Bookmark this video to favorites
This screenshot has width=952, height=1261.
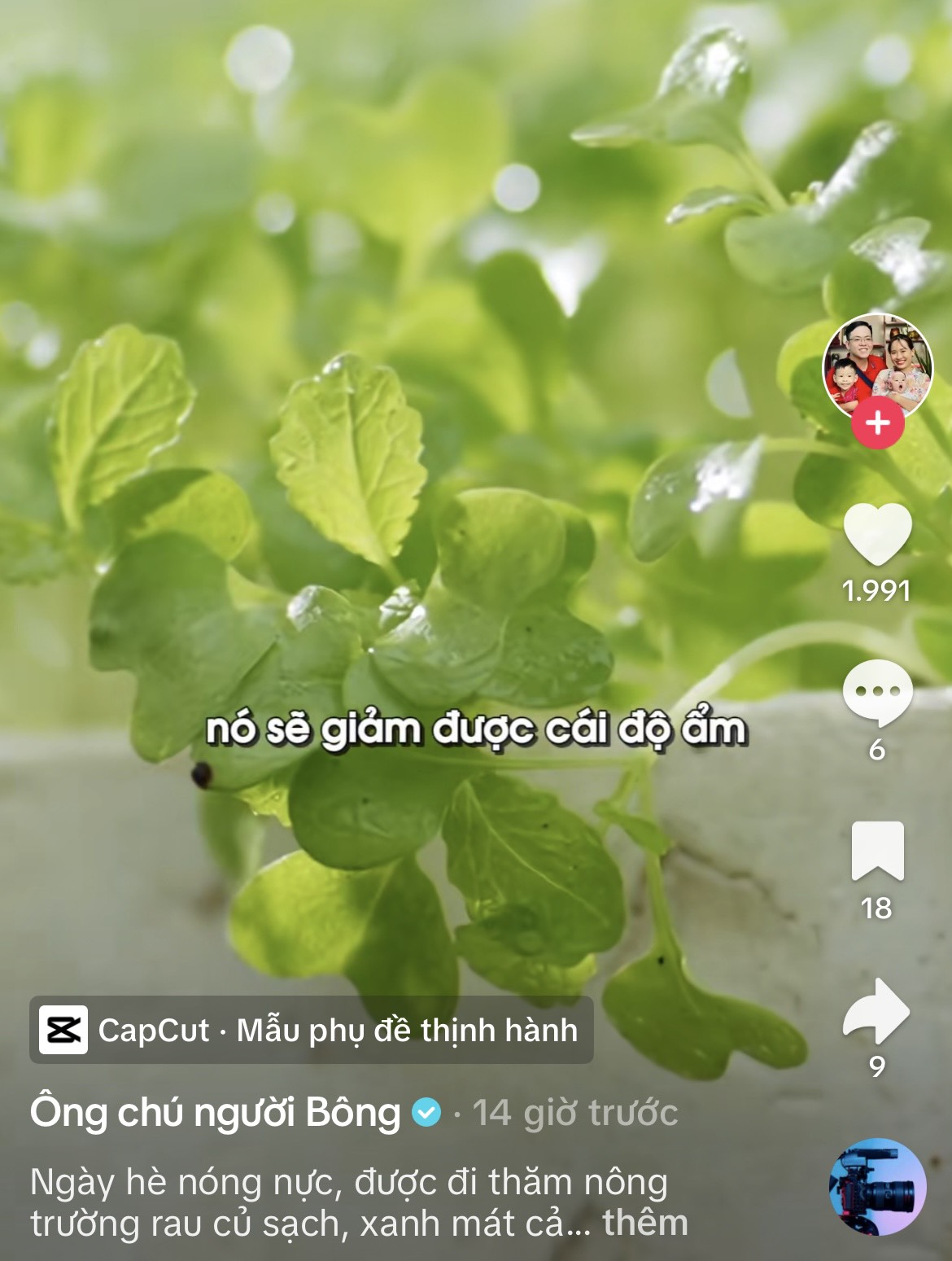click(877, 851)
